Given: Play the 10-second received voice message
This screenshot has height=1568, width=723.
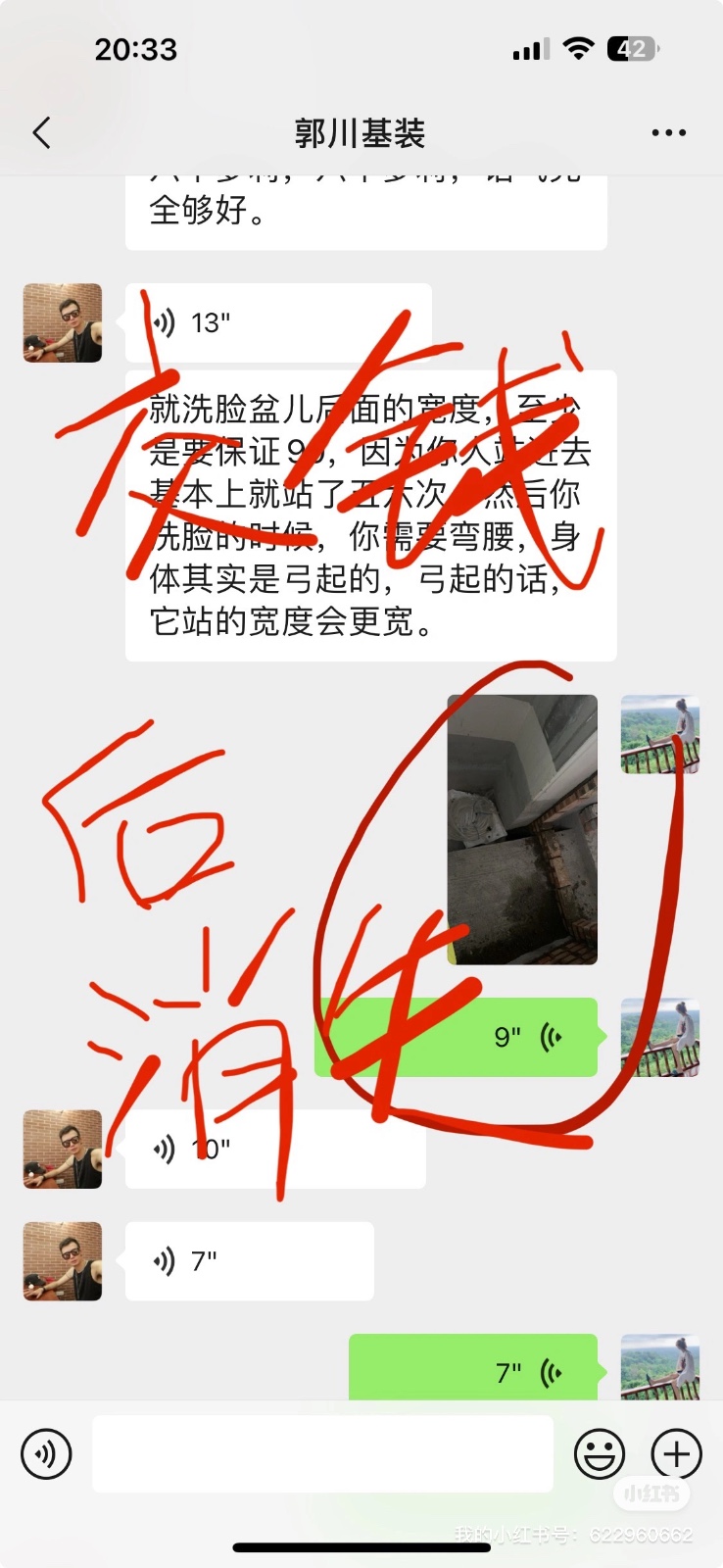Looking at the screenshot, I should pyautogui.click(x=274, y=1149).
